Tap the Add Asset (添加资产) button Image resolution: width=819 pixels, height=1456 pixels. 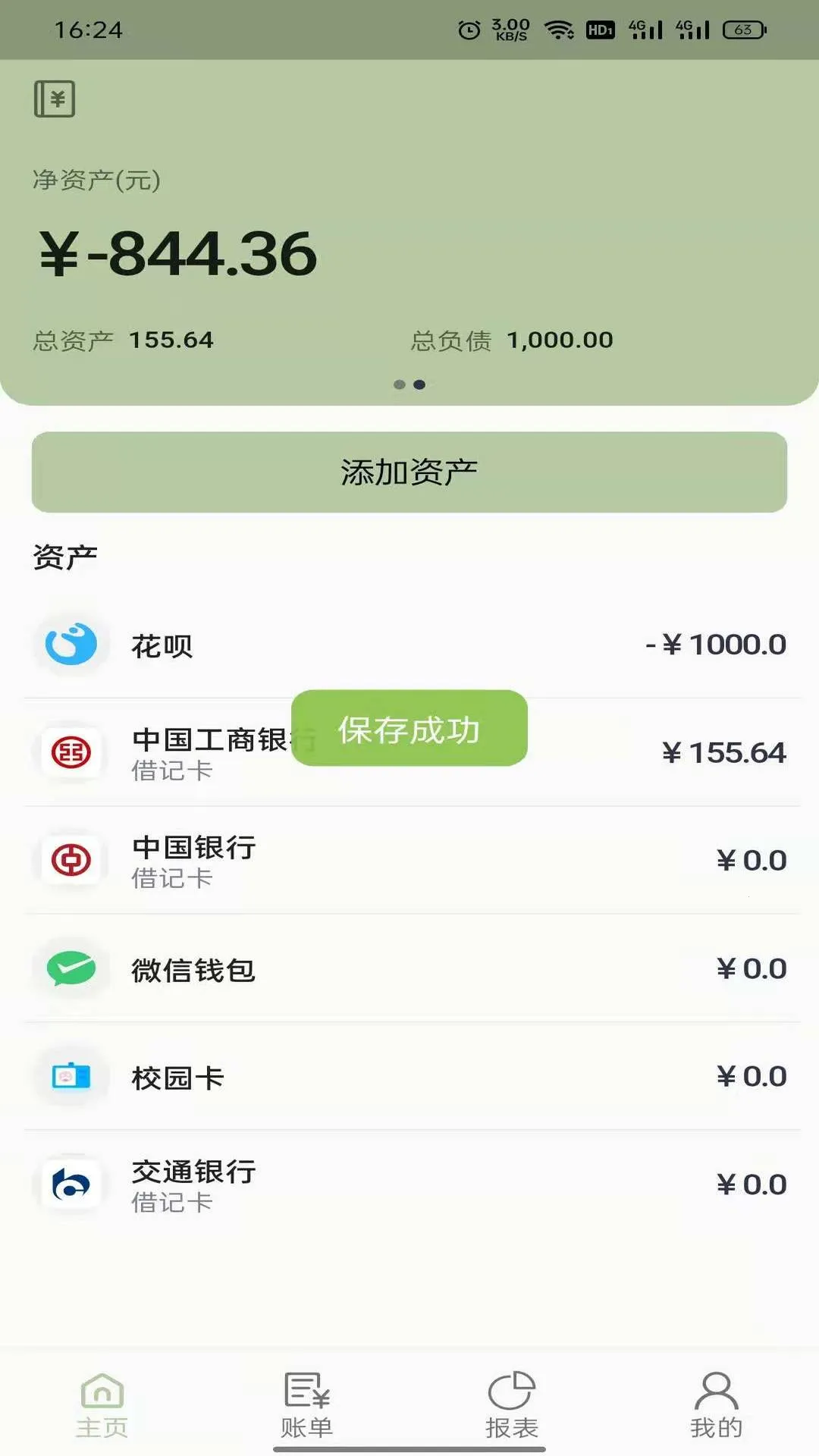409,471
